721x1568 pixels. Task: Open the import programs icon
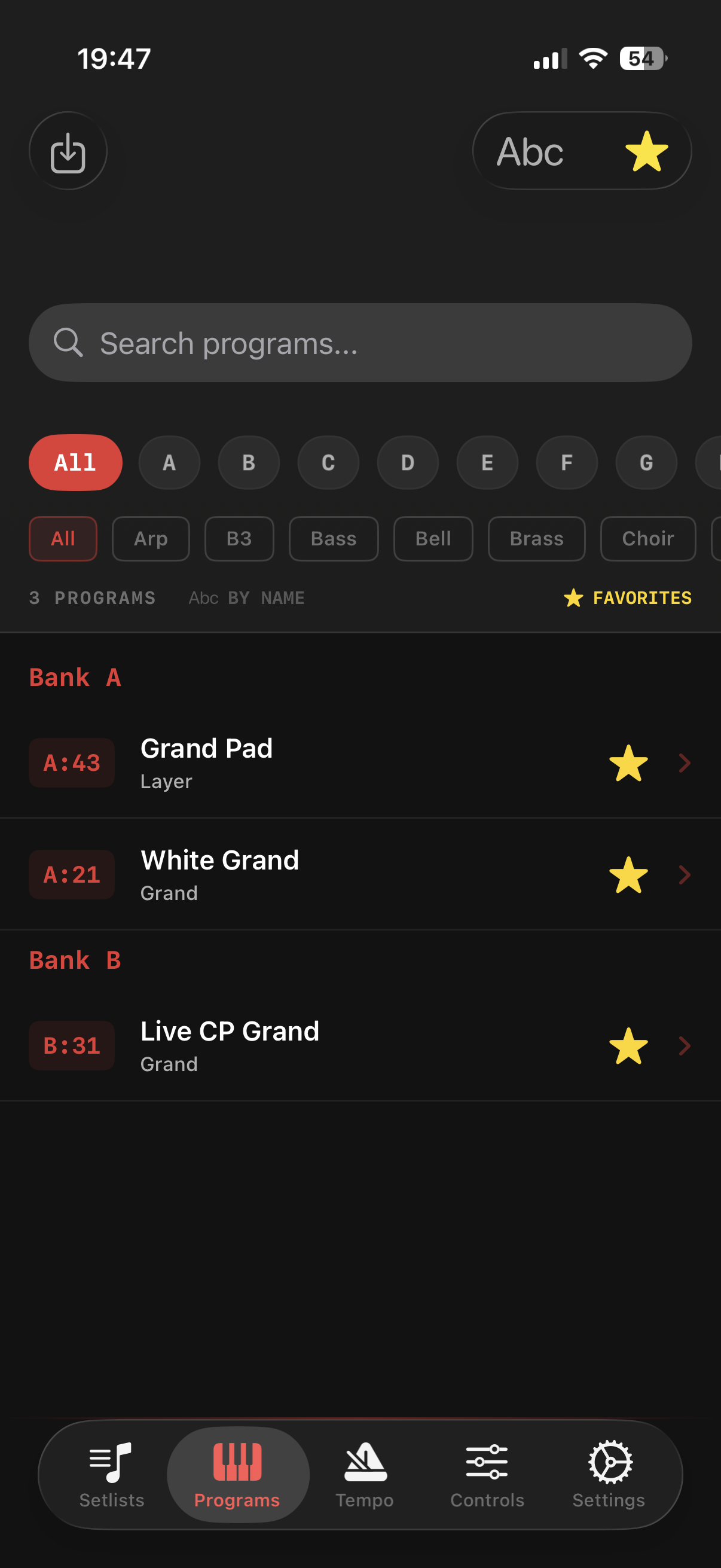[x=68, y=151]
